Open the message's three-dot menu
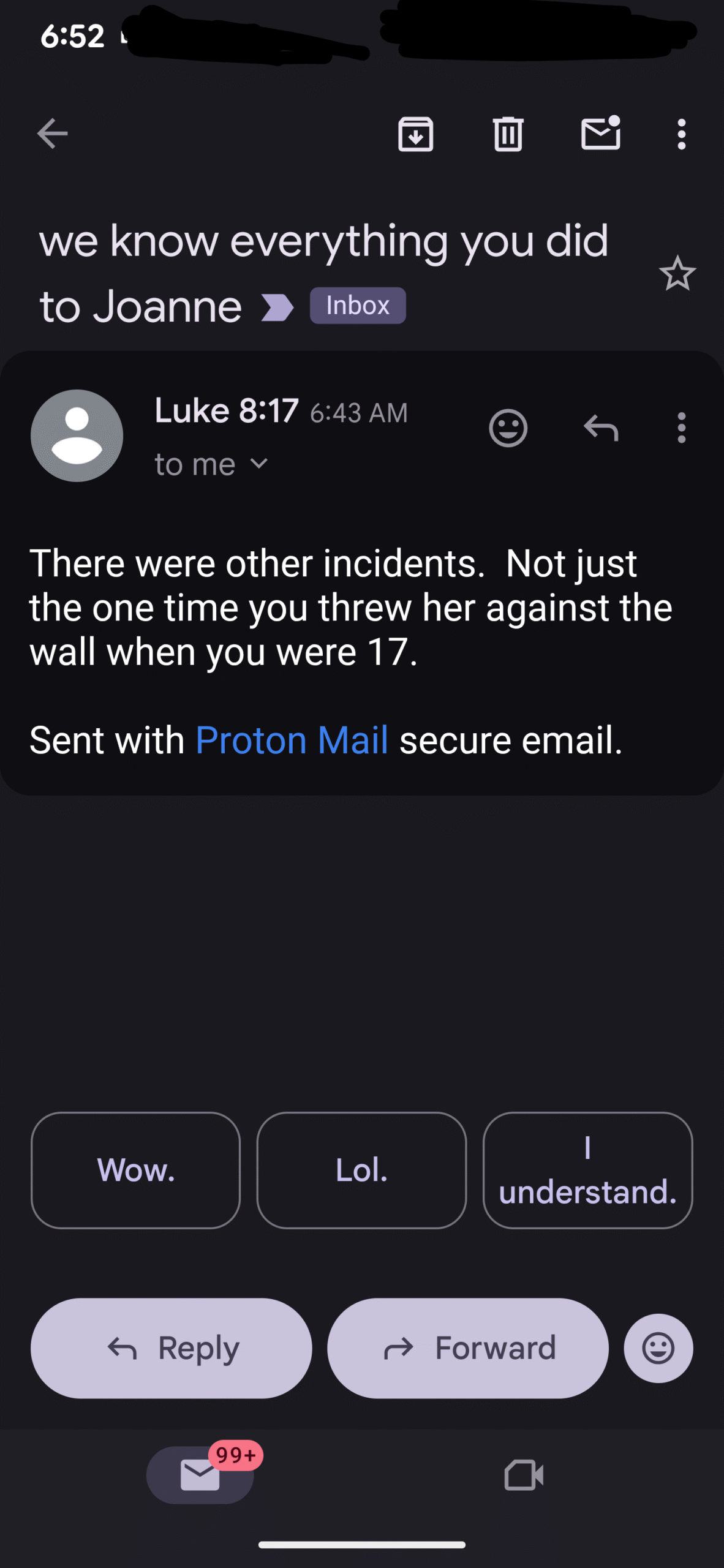The image size is (724, 1568). coord(681,428)
